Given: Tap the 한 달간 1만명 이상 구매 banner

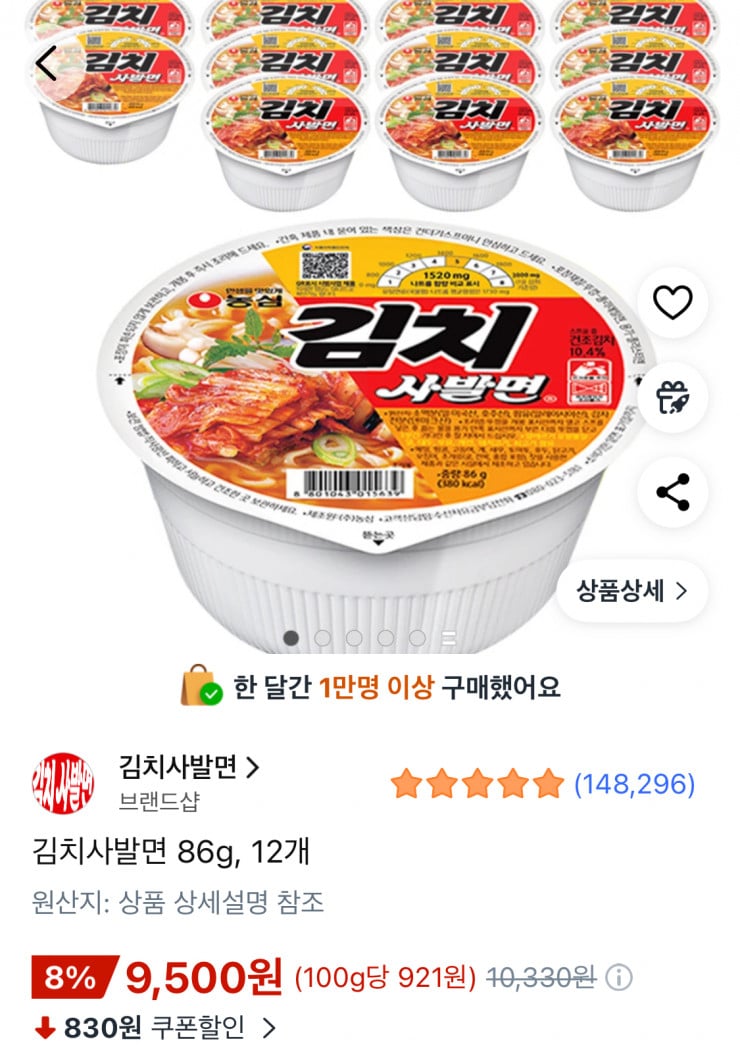Looking at the screenshot, I should [x=370, y=692].
